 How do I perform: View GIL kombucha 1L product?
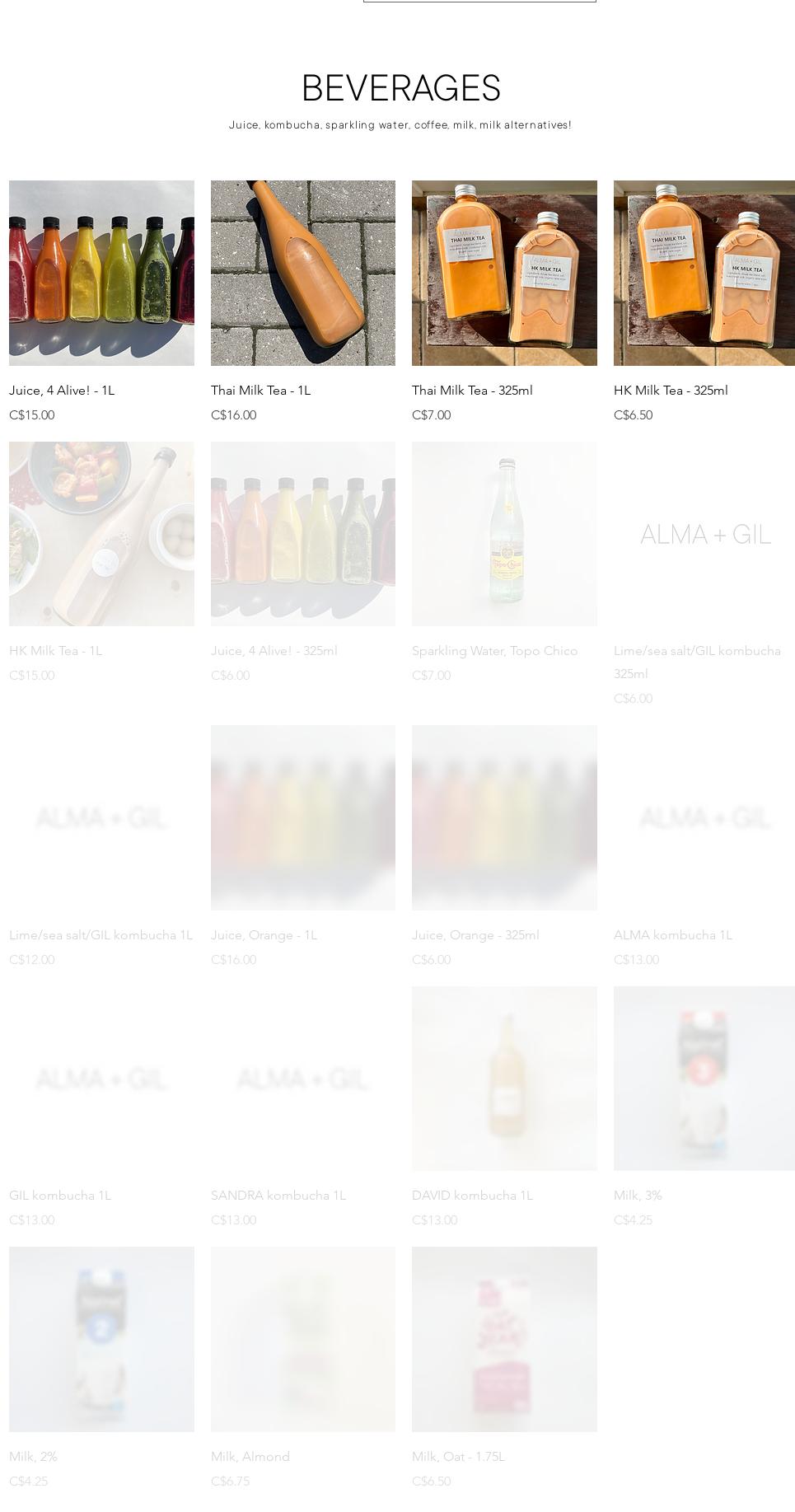pyautogui.click(x=101, y=1078)
